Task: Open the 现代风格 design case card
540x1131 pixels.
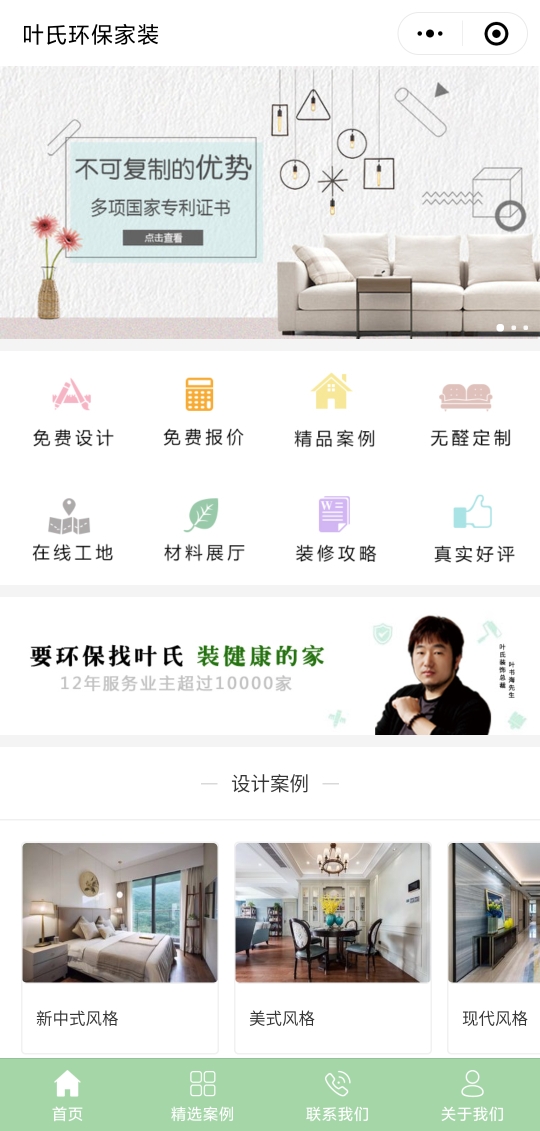Action: click(493, 948)
